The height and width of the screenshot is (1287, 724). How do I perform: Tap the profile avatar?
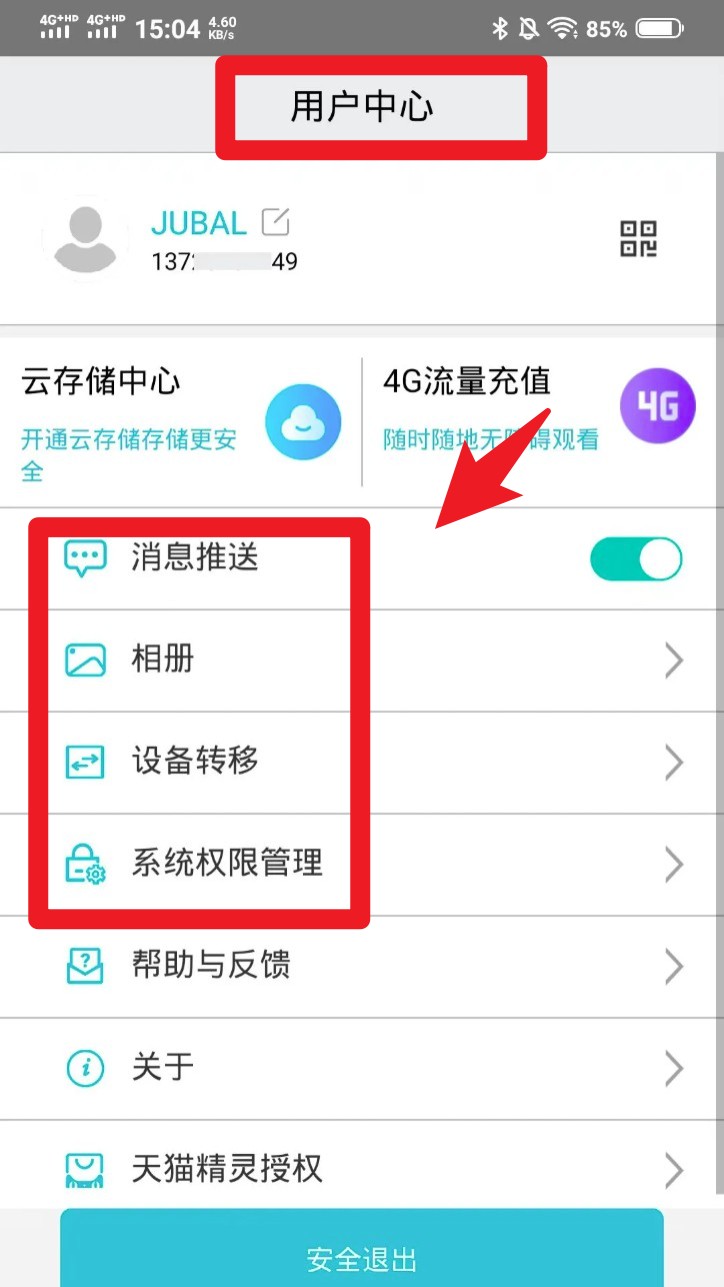(x=85, y=240)
